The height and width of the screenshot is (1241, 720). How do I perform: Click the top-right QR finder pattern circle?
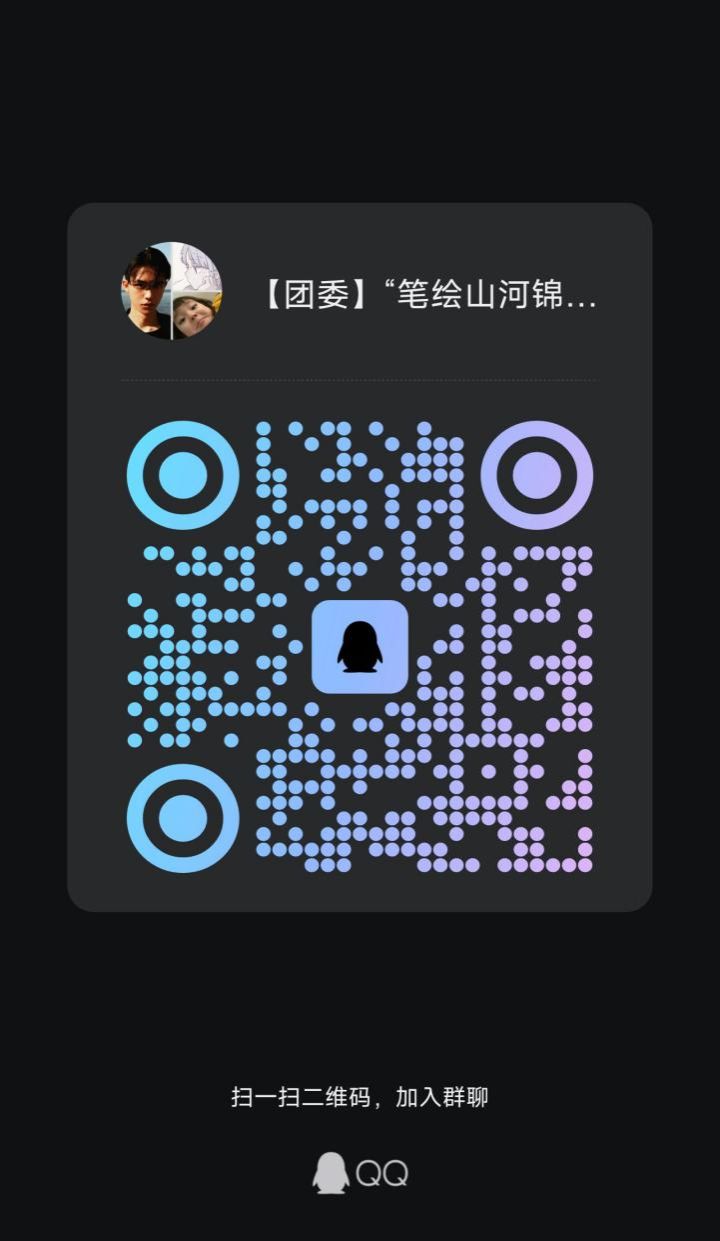(538, 477)
